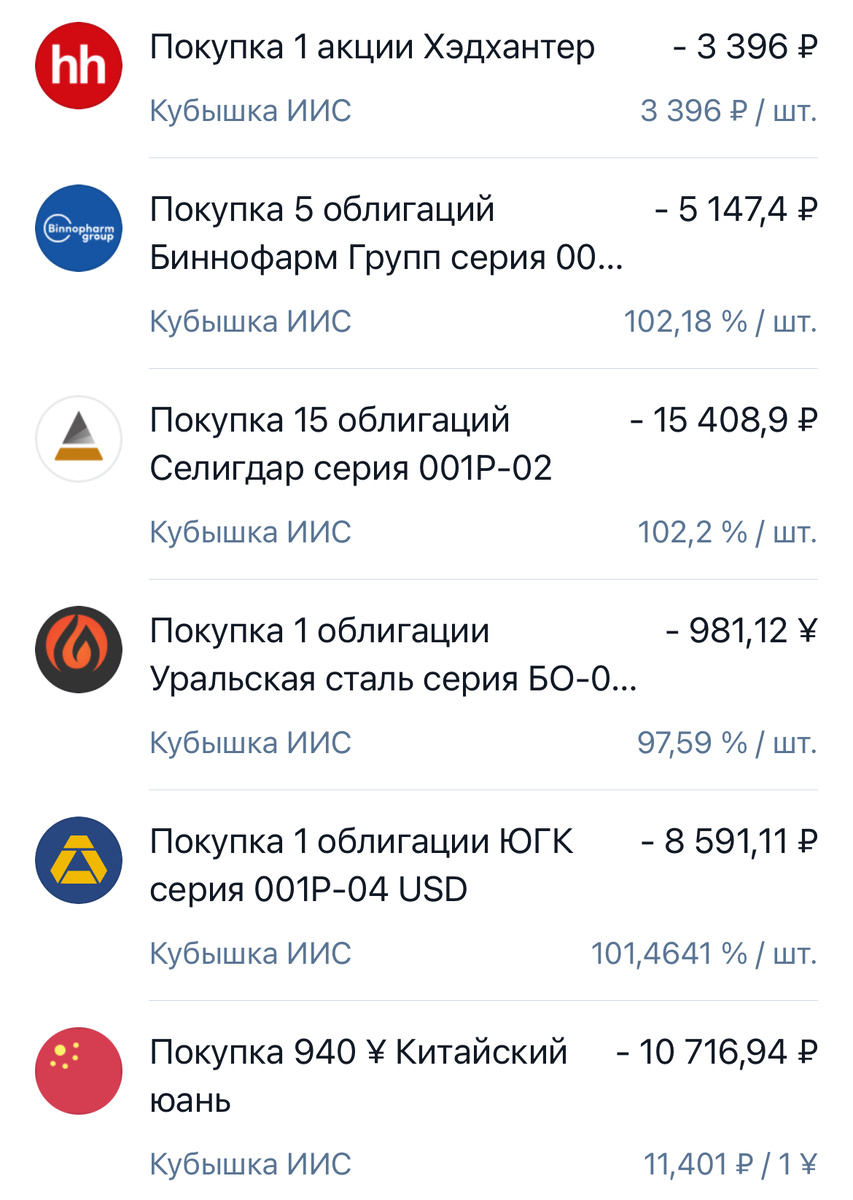853x1200 pixels.
Task: Tap the - 3 396 ₽ amount
Action: tap(744, 46)
